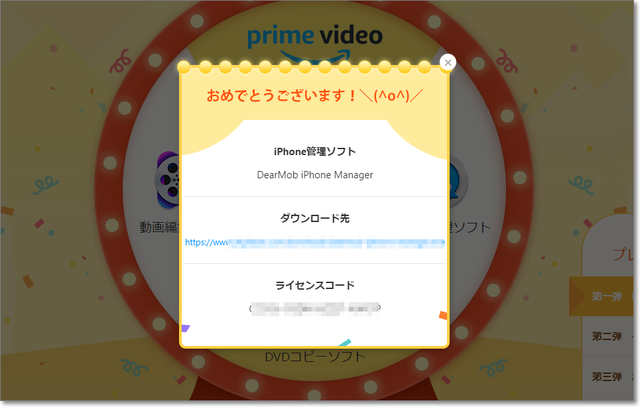Open the blurred download link
The height and width of the screenshot is (407, 640).
(314, 242)
